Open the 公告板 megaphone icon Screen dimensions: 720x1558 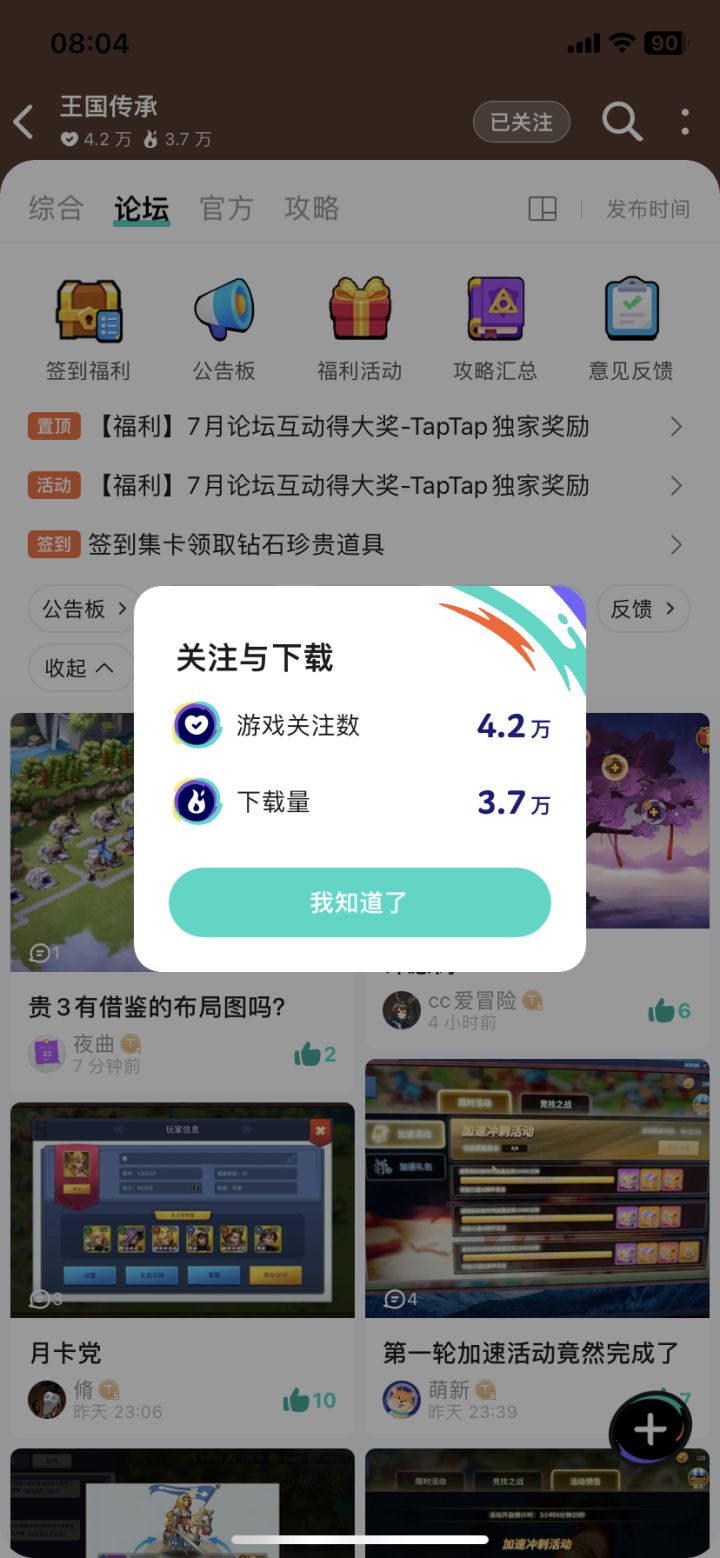coord(224,310)
